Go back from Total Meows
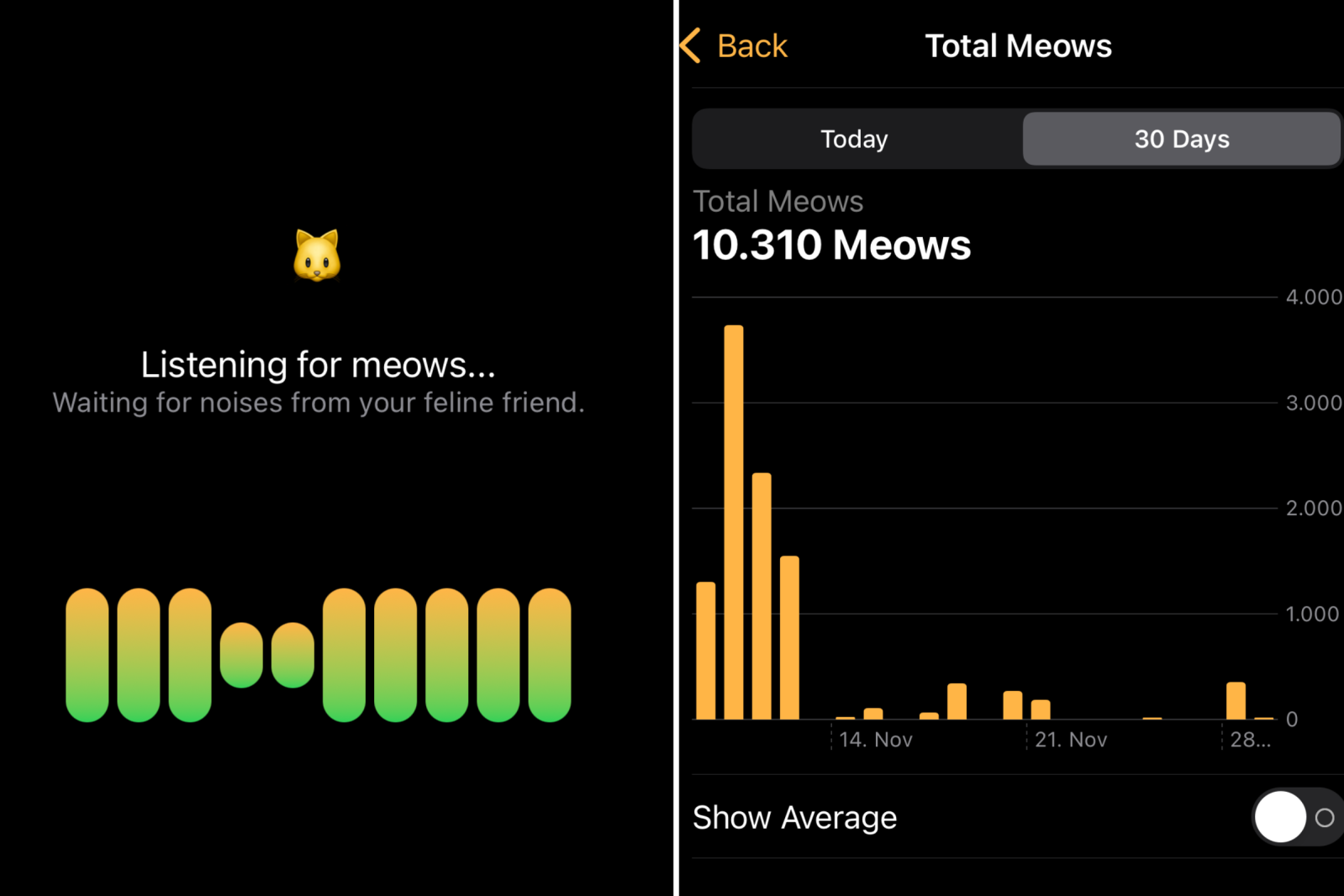 pos(735,46)
